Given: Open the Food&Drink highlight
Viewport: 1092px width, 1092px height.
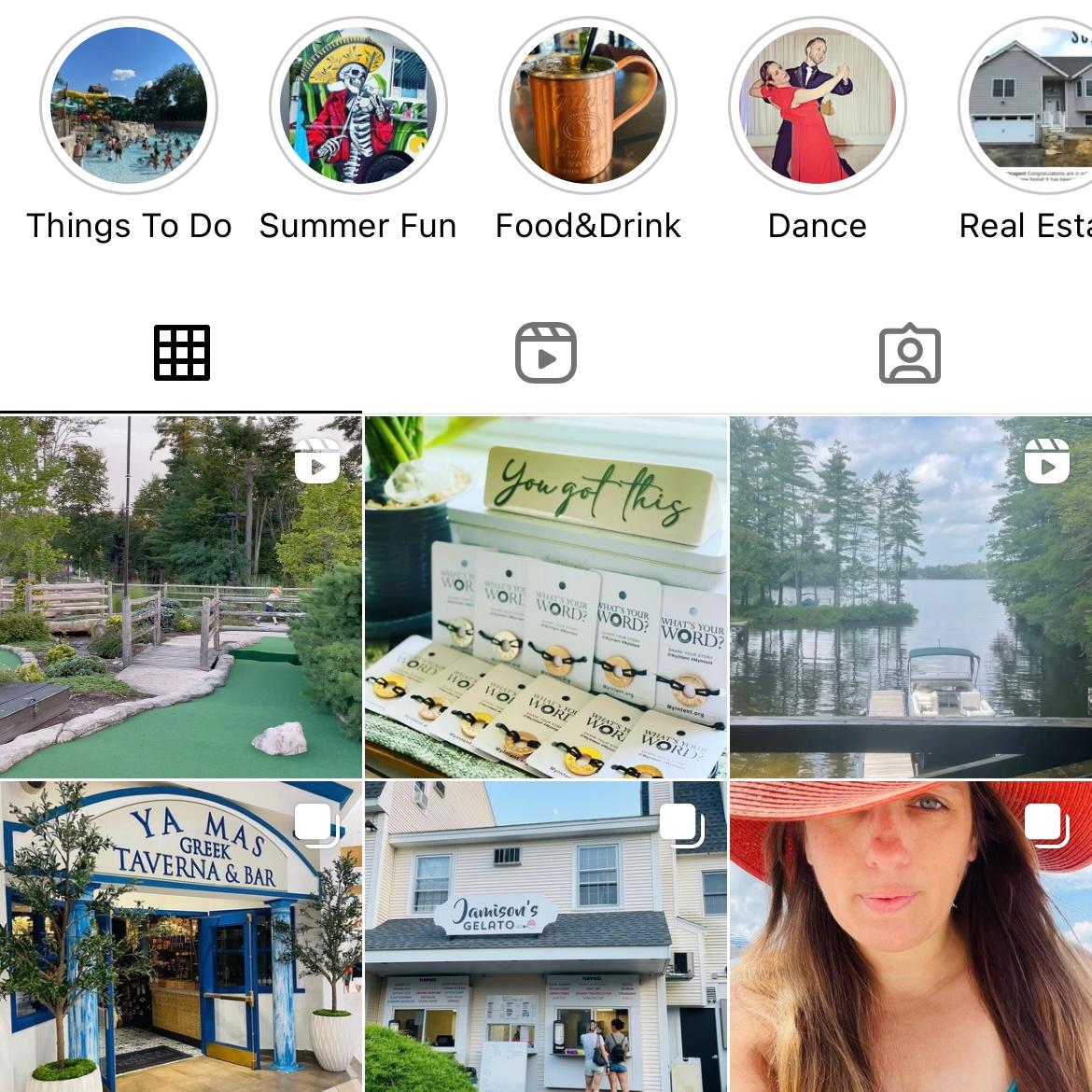Looking at the screenshot, I should coord(588,106).
